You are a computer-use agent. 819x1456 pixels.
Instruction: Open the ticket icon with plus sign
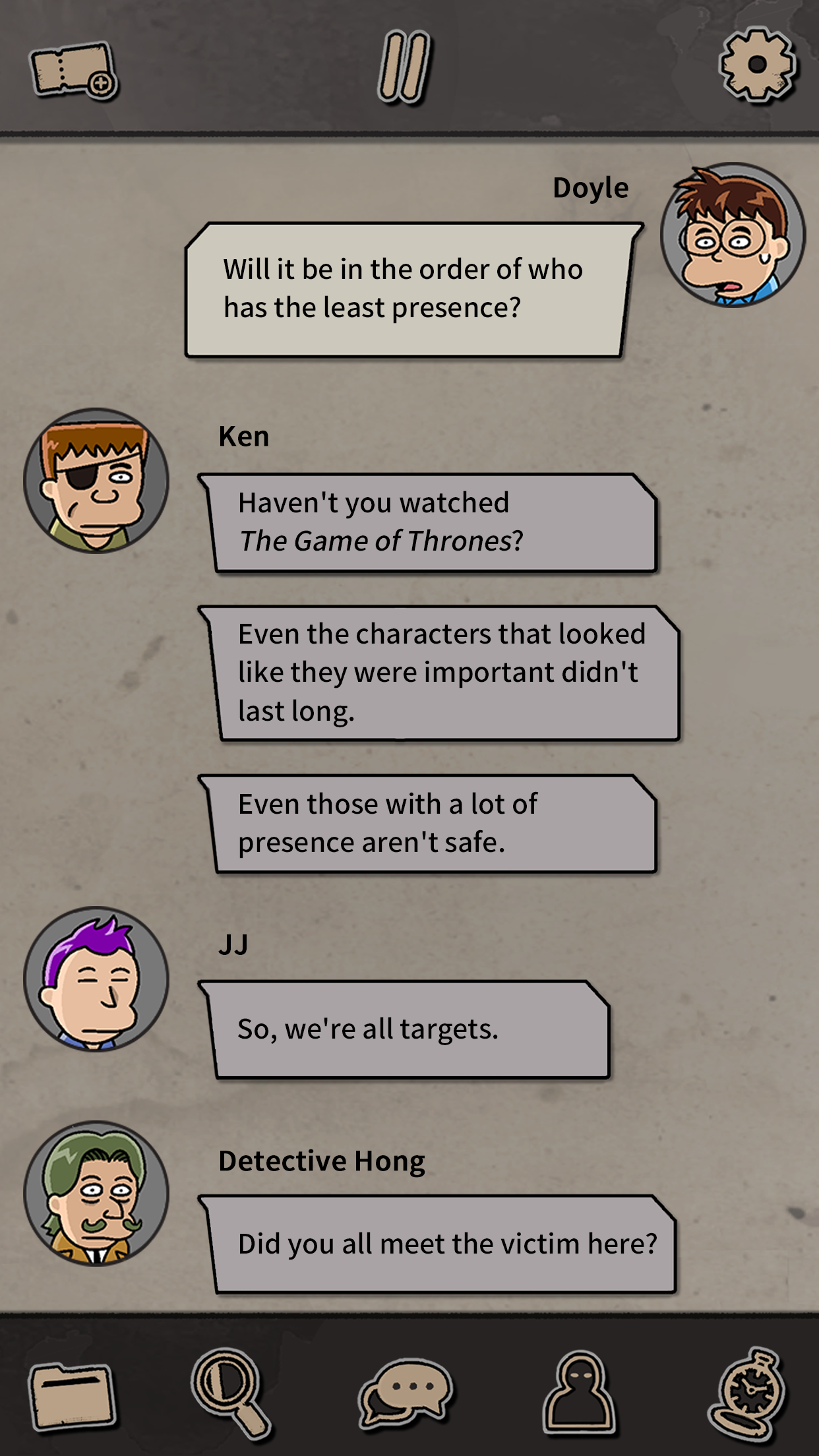pyautogui.click(x=74, y=71)
